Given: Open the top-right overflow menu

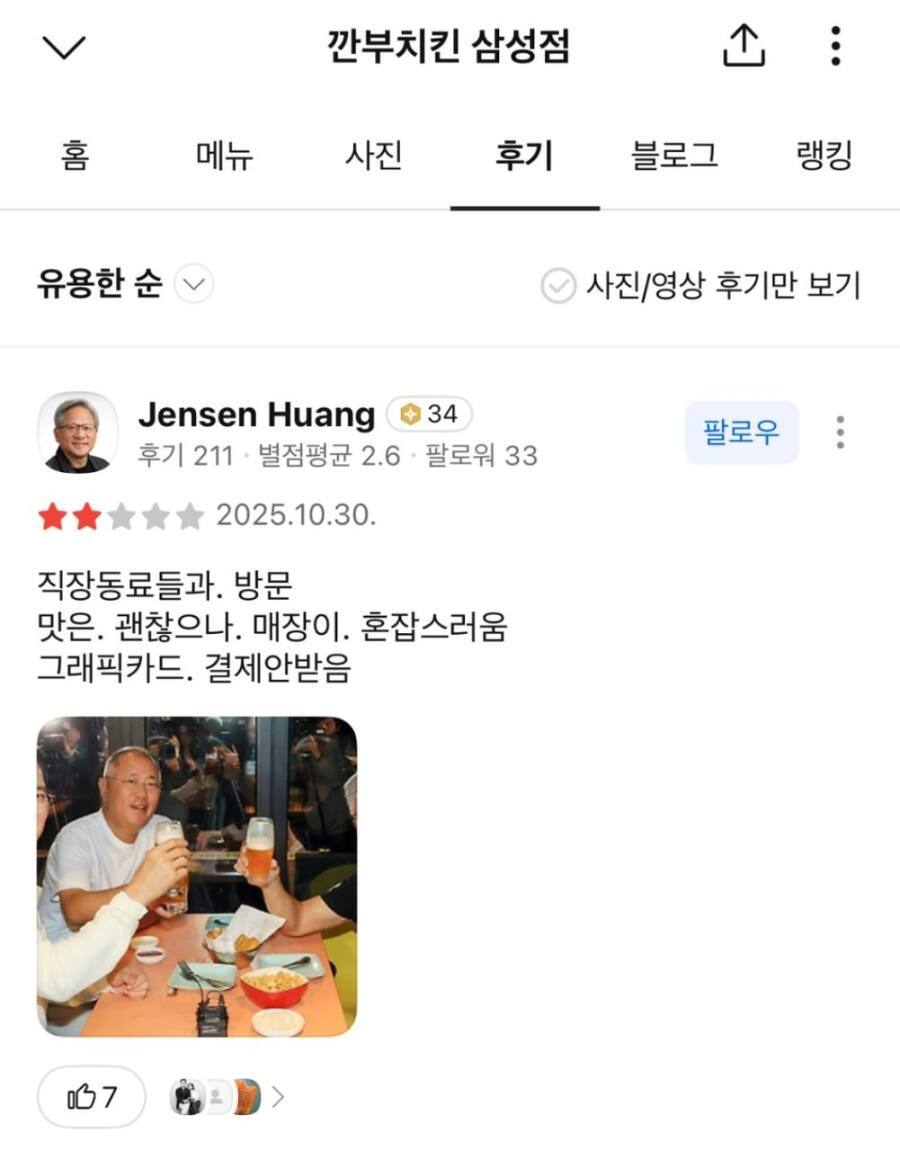Looking at the screenshot, I should 835,46.
